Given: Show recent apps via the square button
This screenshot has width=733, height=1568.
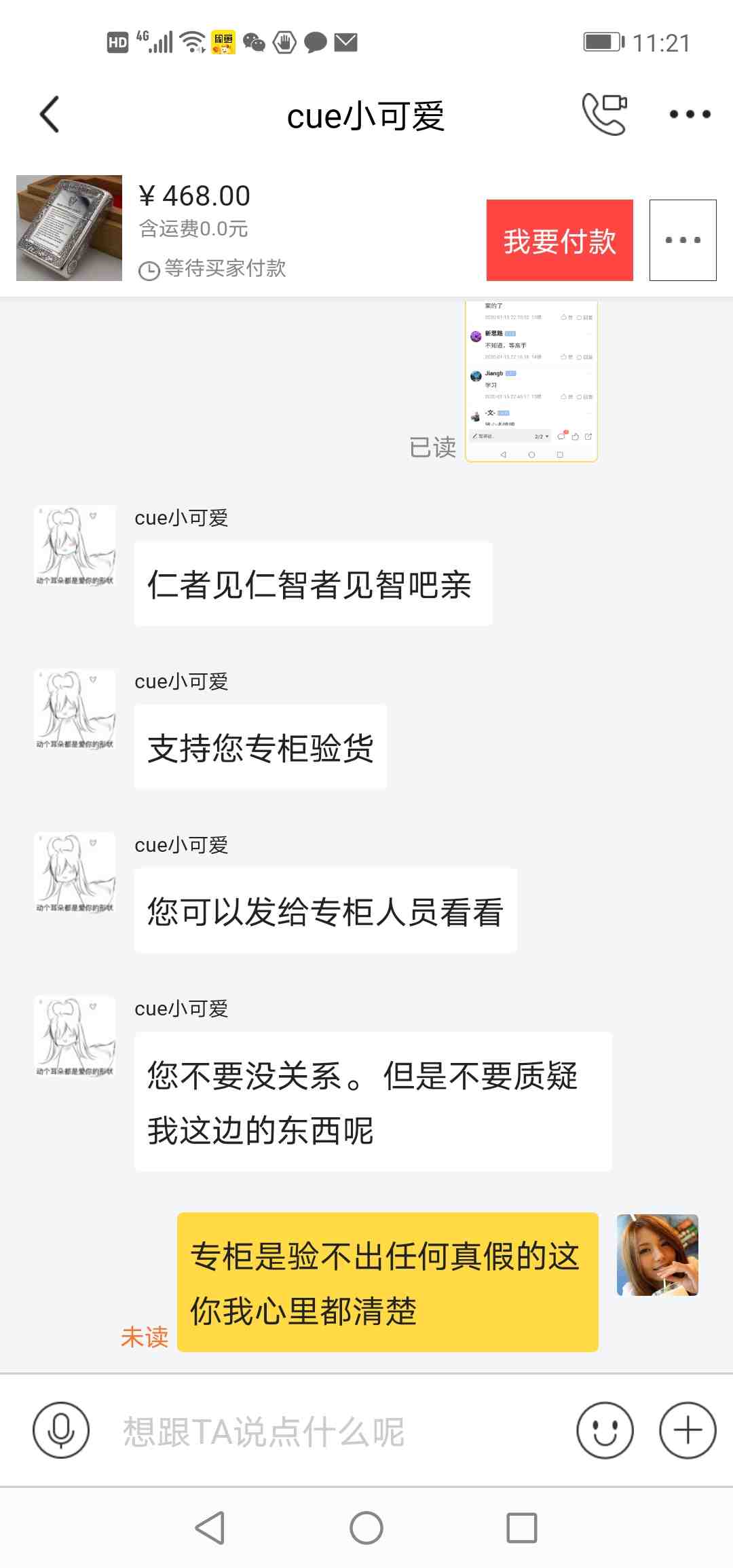Looking at the screenshot, I should coord(522,1528).
